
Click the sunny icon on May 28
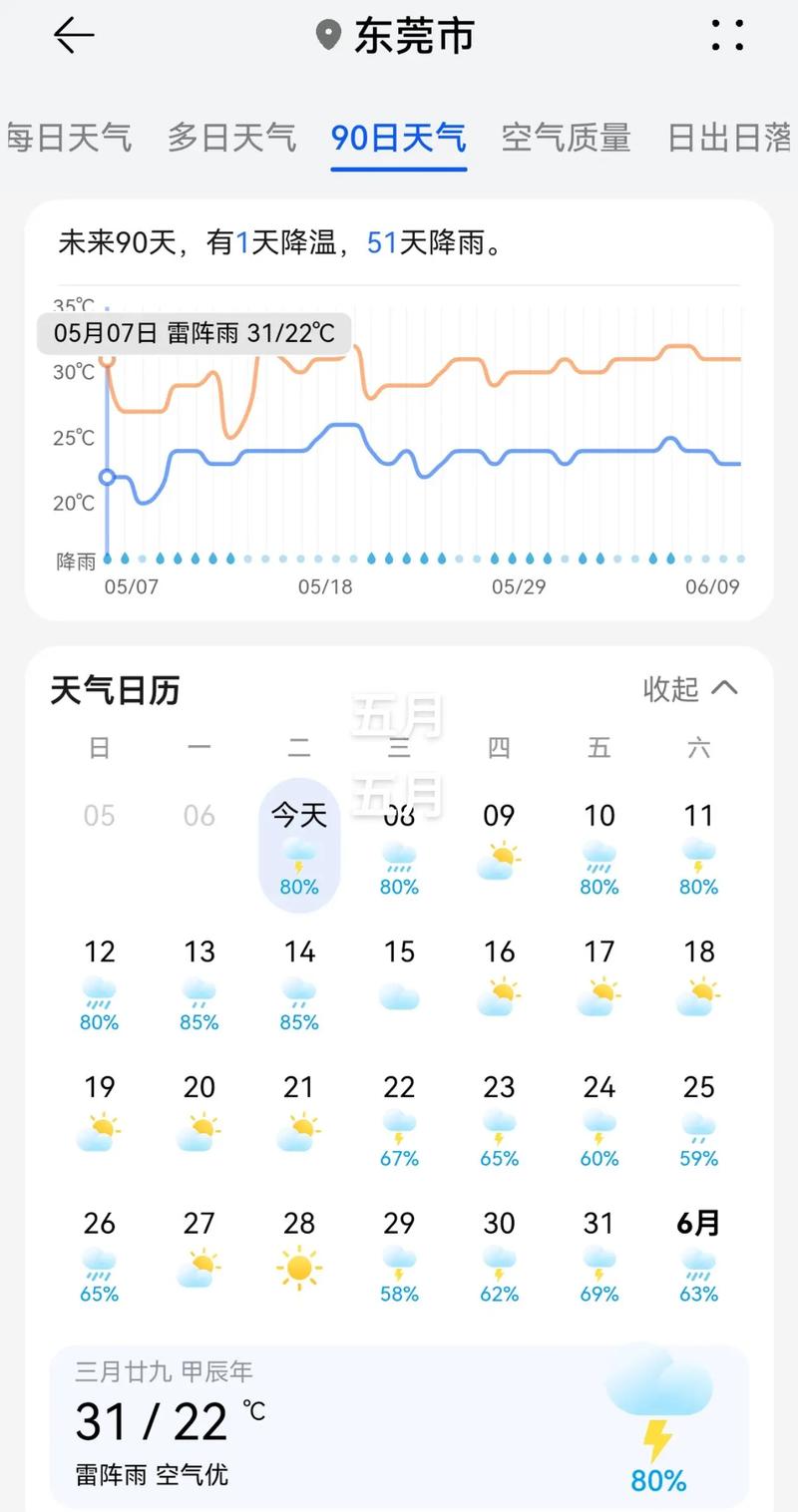pyautogui.click(x=298, y=1264)
